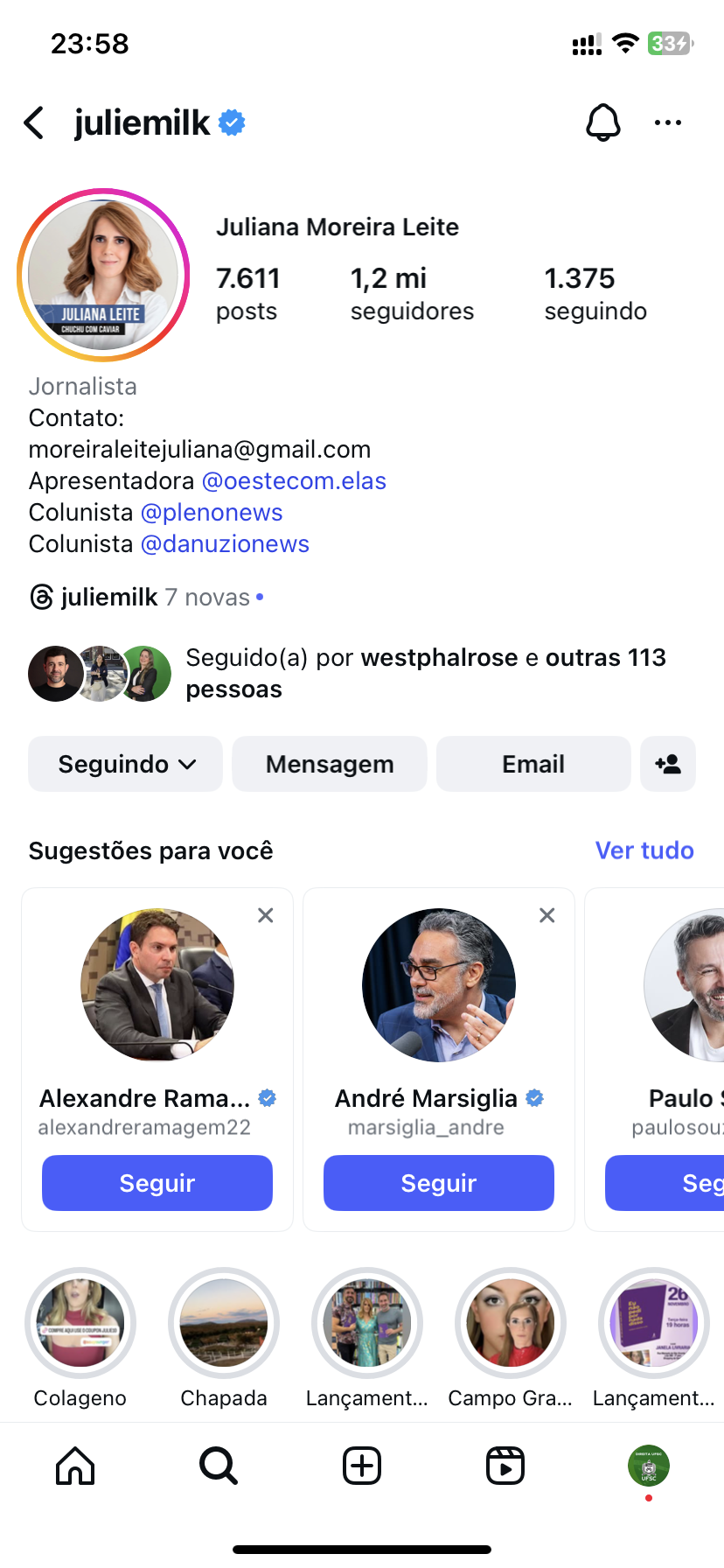724x1568 pixels.
Task: Toggle suggested accounts with add-person icon
Action: point(668,764)
